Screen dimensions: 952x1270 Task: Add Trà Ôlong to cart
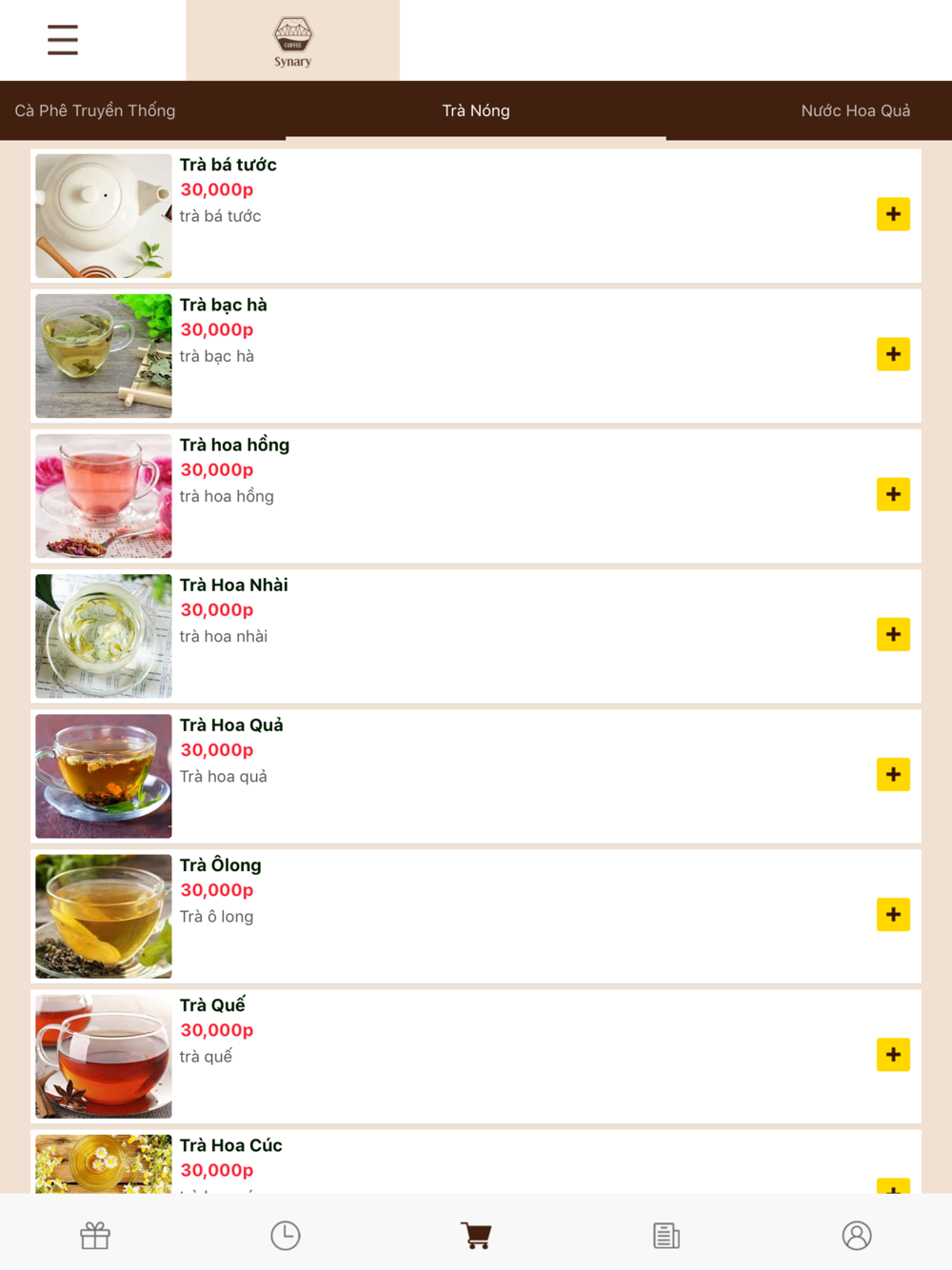[893, 914]
